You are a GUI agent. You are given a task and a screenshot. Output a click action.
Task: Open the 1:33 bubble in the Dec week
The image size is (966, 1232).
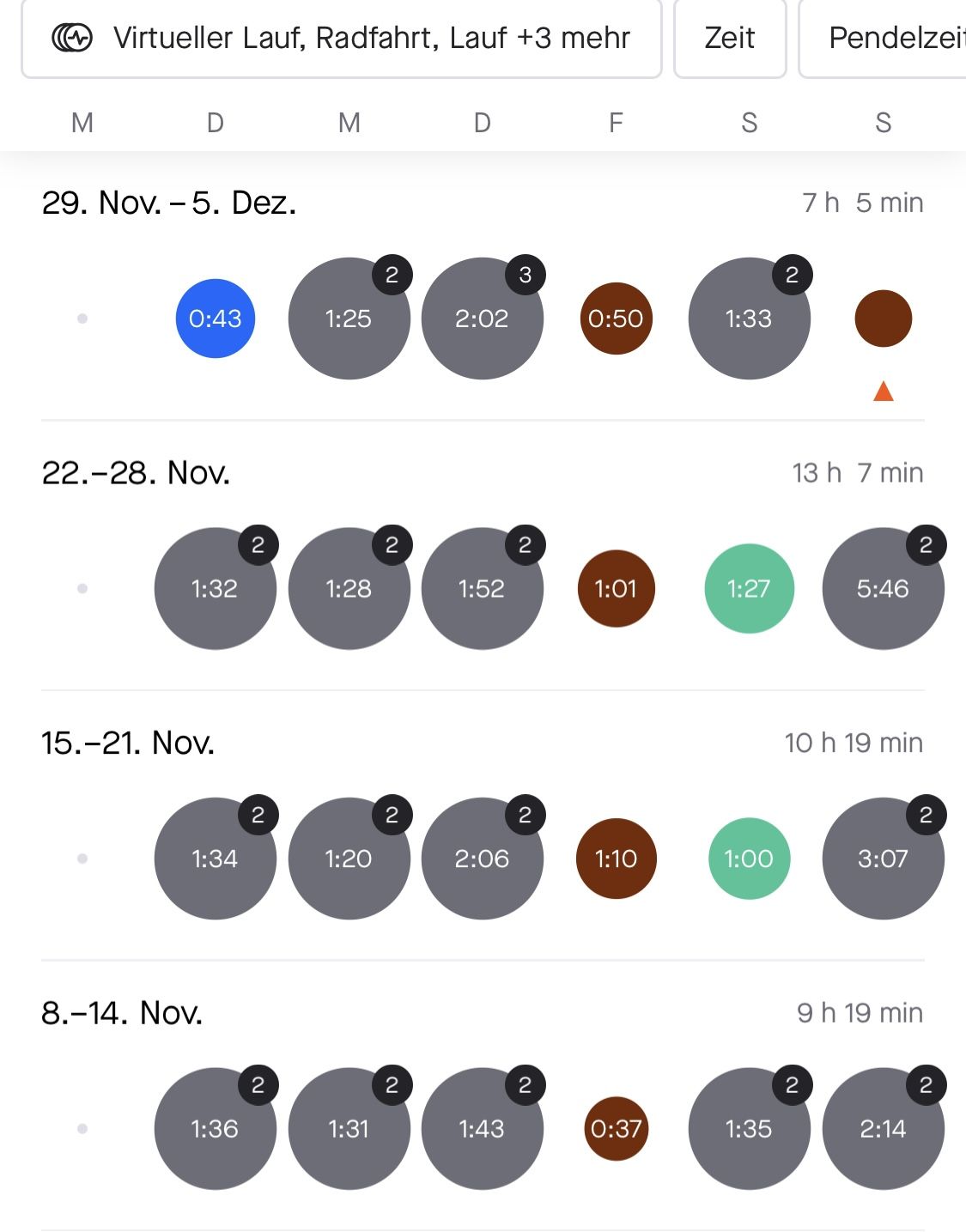pos(749,319)
